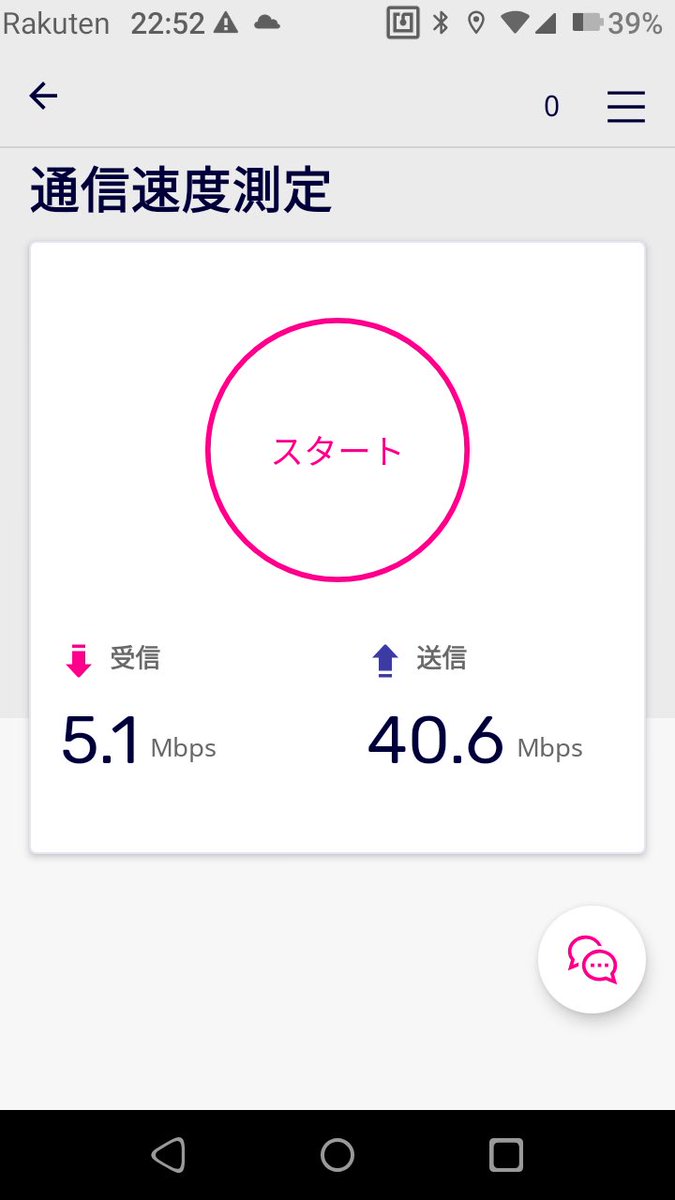Go back using the top-left arrow
675x1200 pixels.
(43, 96)
